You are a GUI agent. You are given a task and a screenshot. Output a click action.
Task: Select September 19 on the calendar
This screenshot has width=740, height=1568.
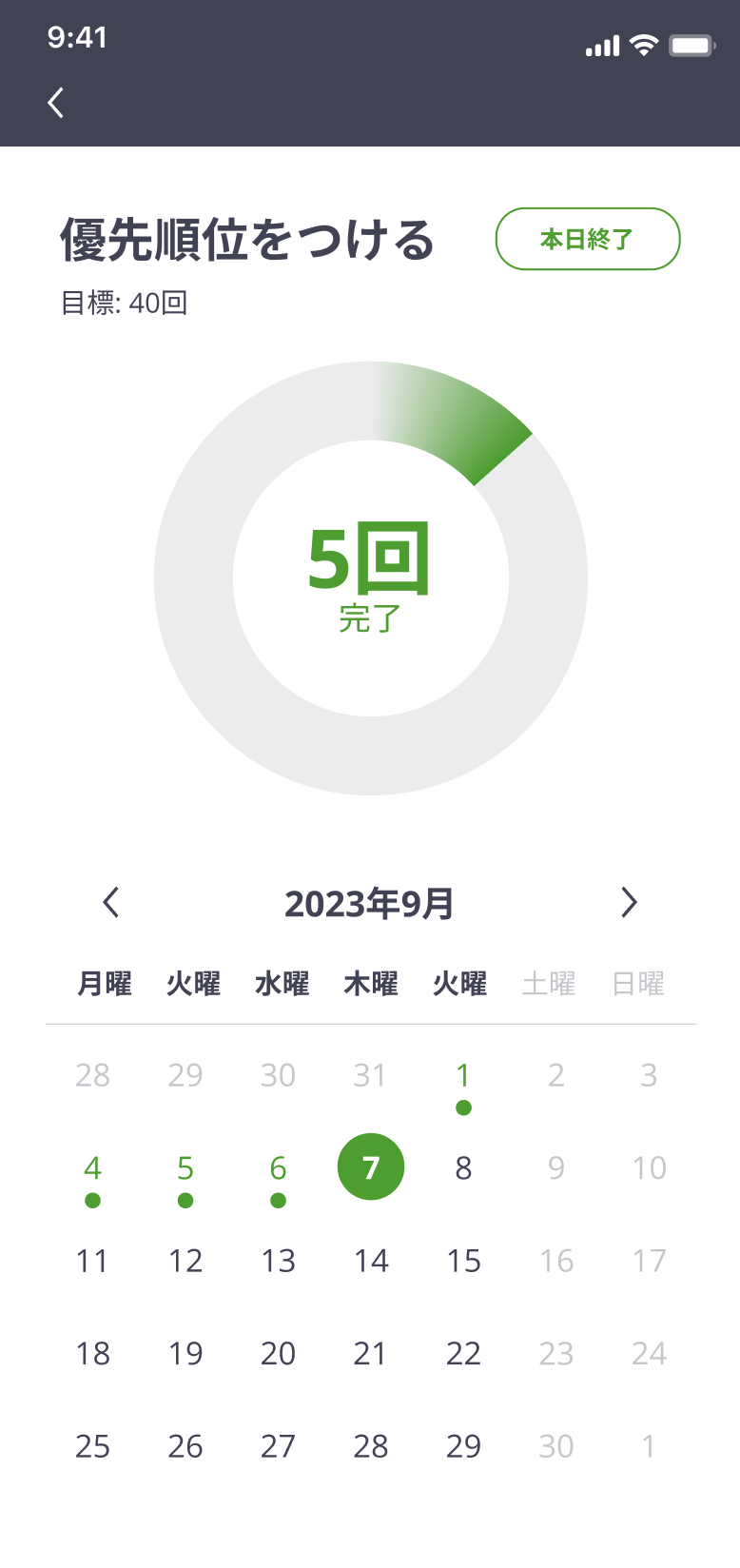185,1353
